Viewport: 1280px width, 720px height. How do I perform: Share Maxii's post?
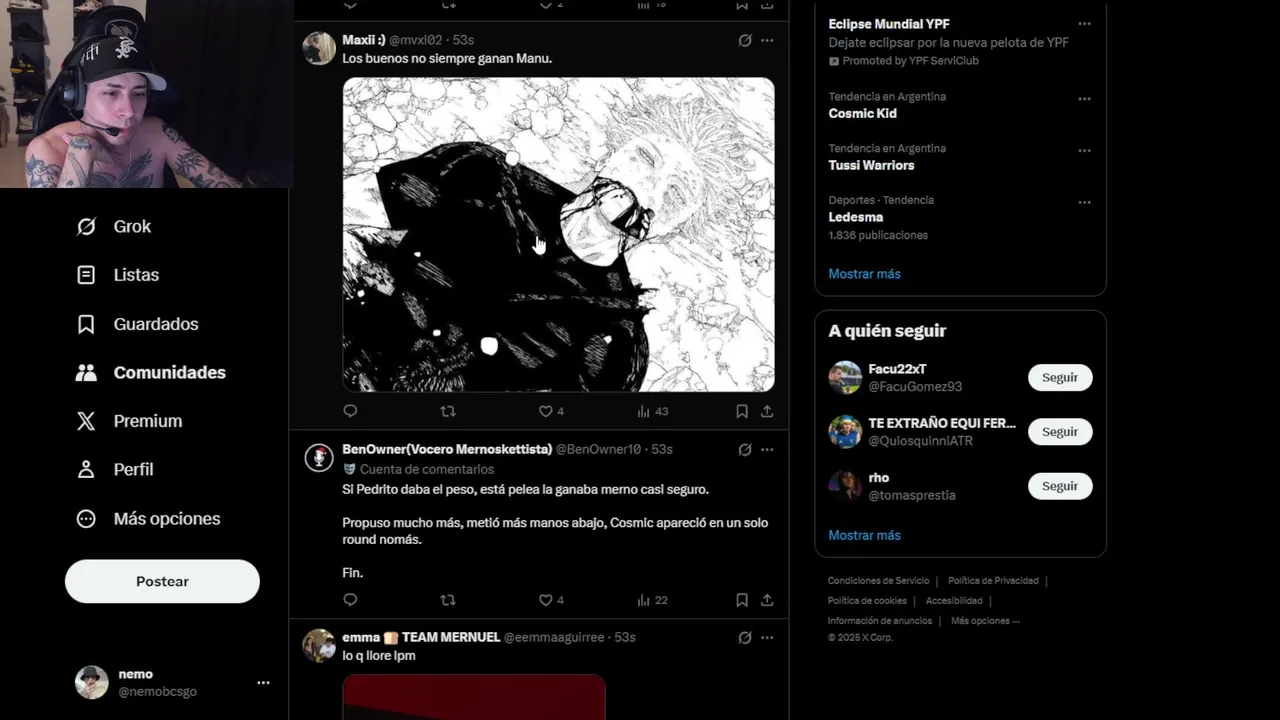coord(767,411)
